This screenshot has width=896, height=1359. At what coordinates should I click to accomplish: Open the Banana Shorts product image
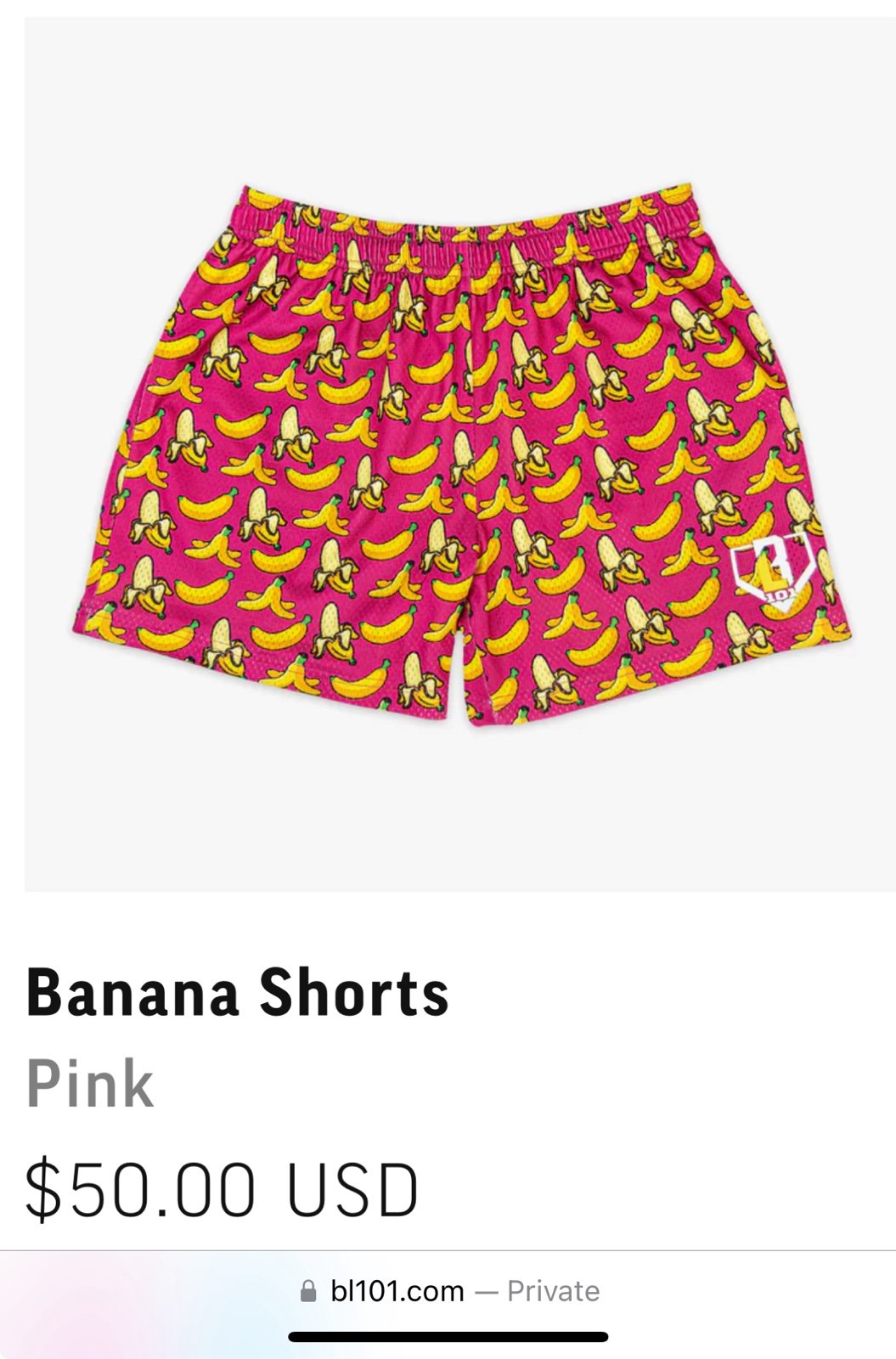point(459,454)
